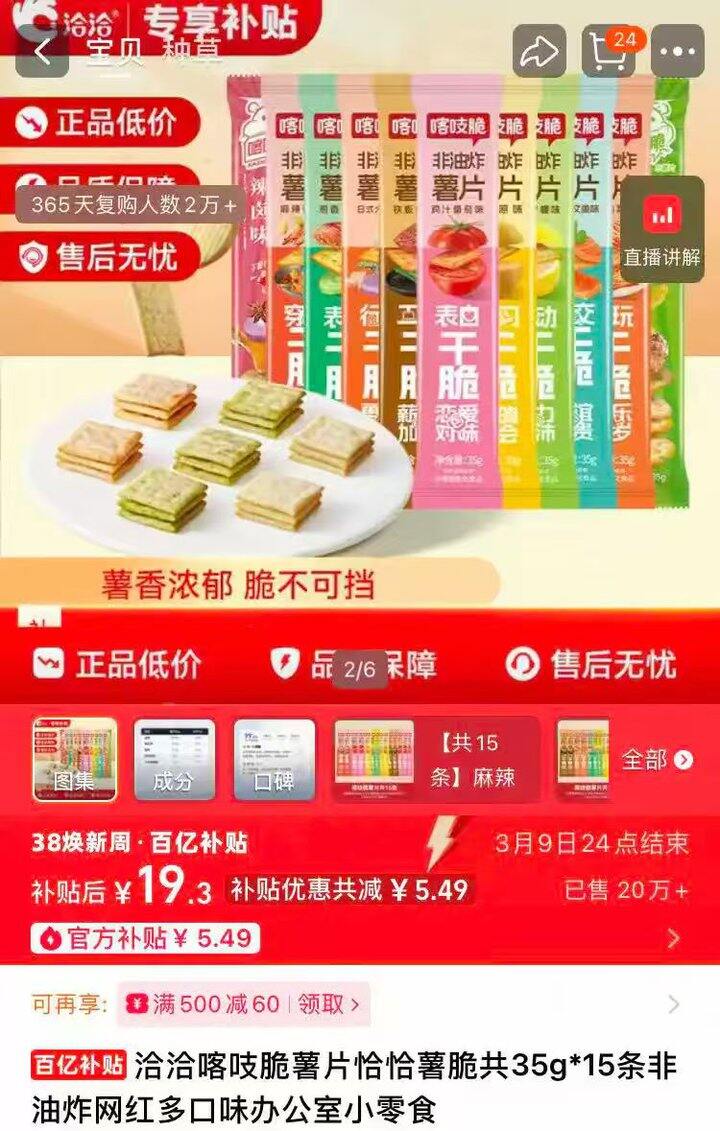Switch to the 宝贝 tab

point(115,52)
